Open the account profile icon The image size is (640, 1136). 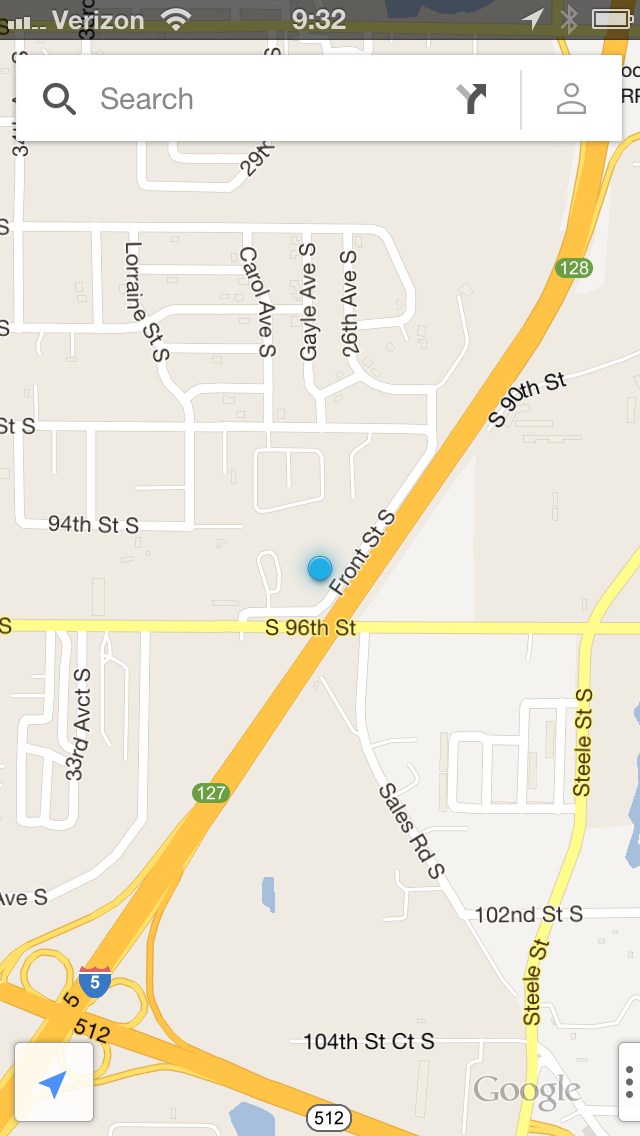[571, 99]
